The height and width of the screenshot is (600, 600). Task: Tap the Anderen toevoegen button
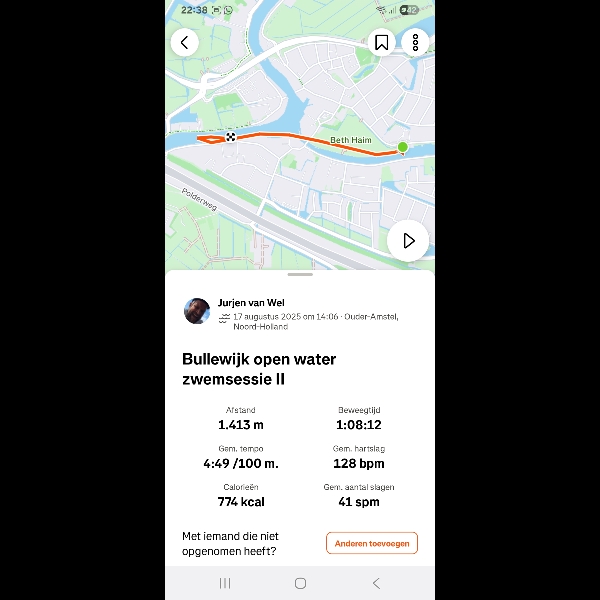pyautogui.click(x=371, y=543)
